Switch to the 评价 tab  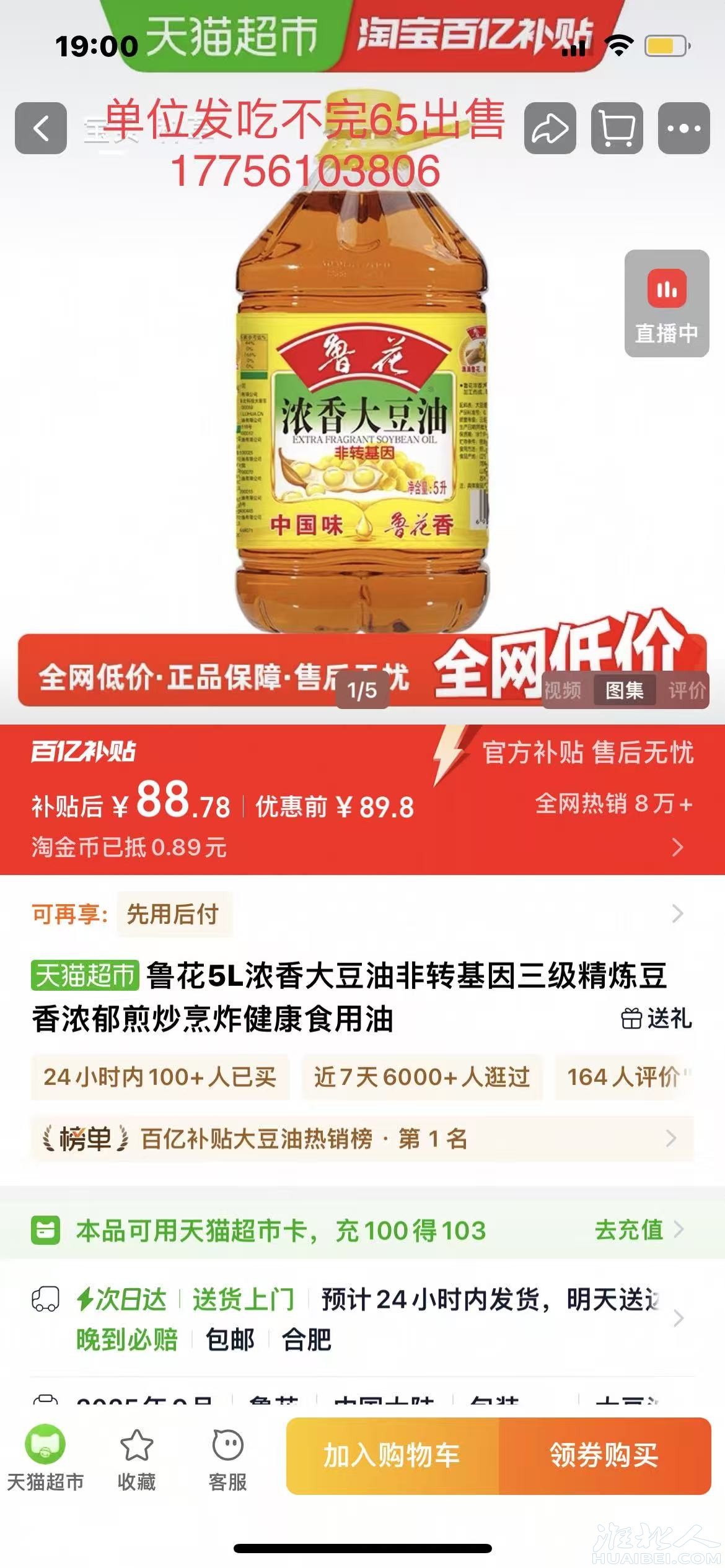(x=687, y=690)
